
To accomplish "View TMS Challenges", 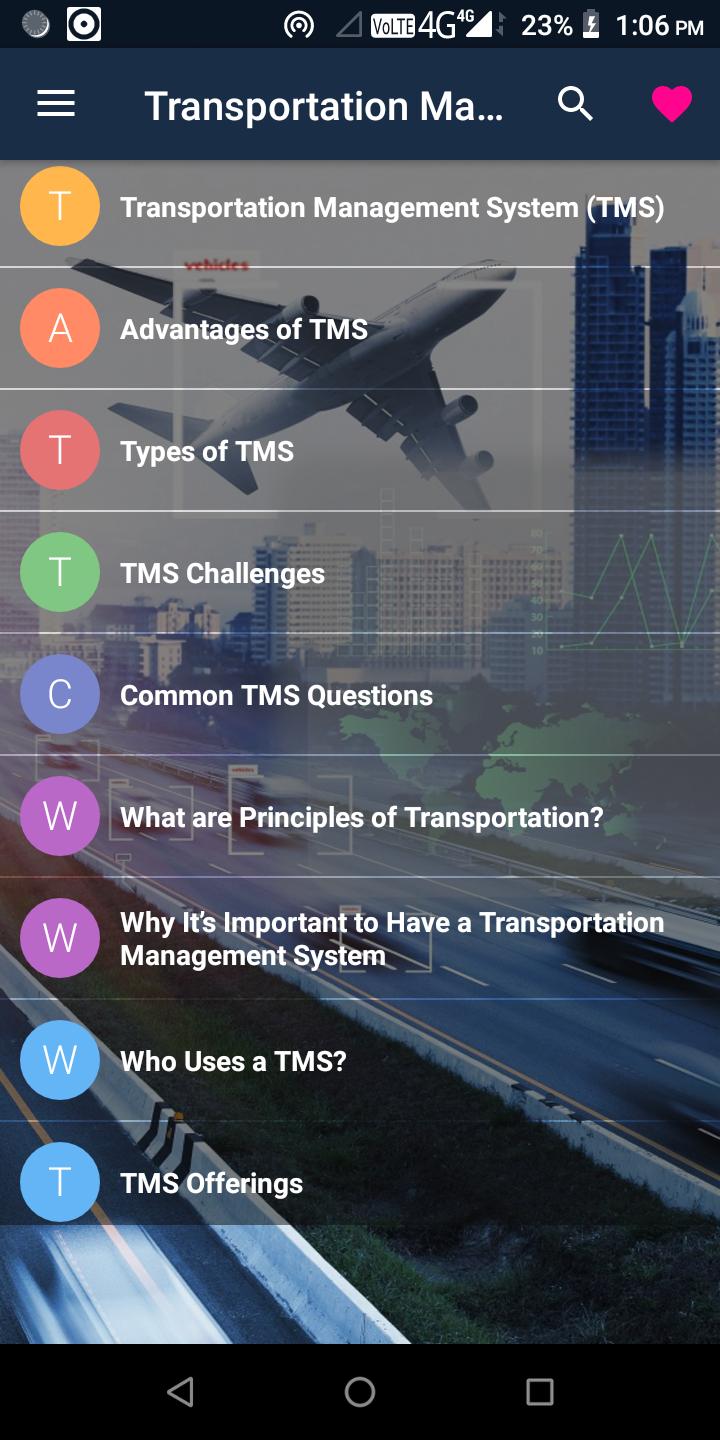I will point(222,573).
